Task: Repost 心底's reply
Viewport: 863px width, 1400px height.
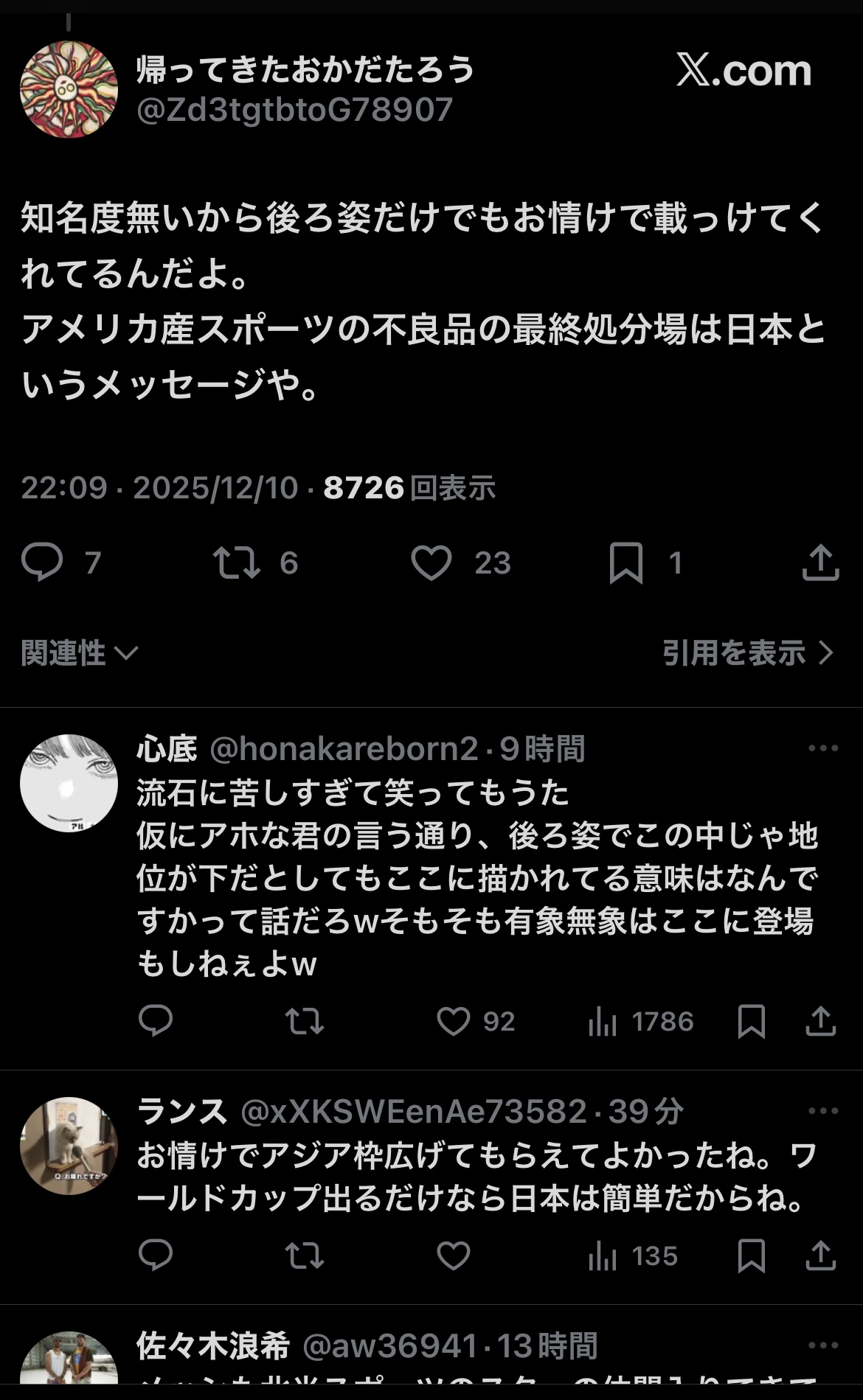Action: coord(305,1022)
